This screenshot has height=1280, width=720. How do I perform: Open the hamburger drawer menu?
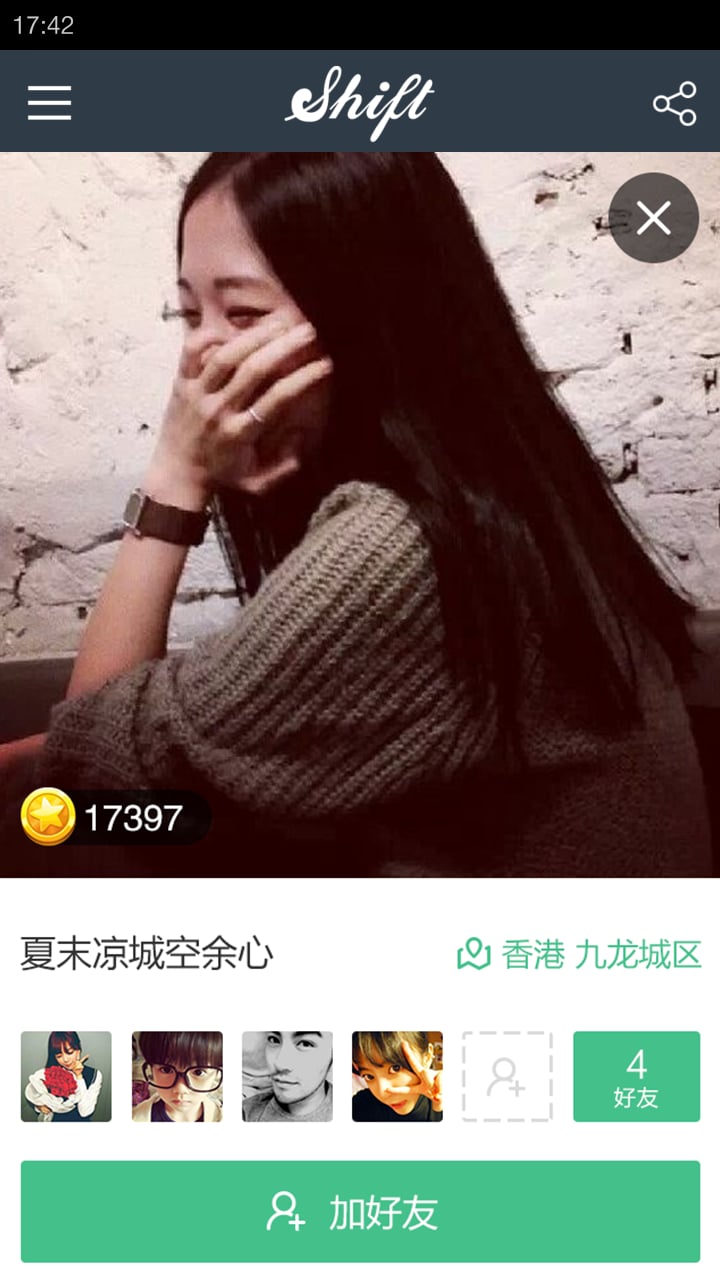point(49,103)
